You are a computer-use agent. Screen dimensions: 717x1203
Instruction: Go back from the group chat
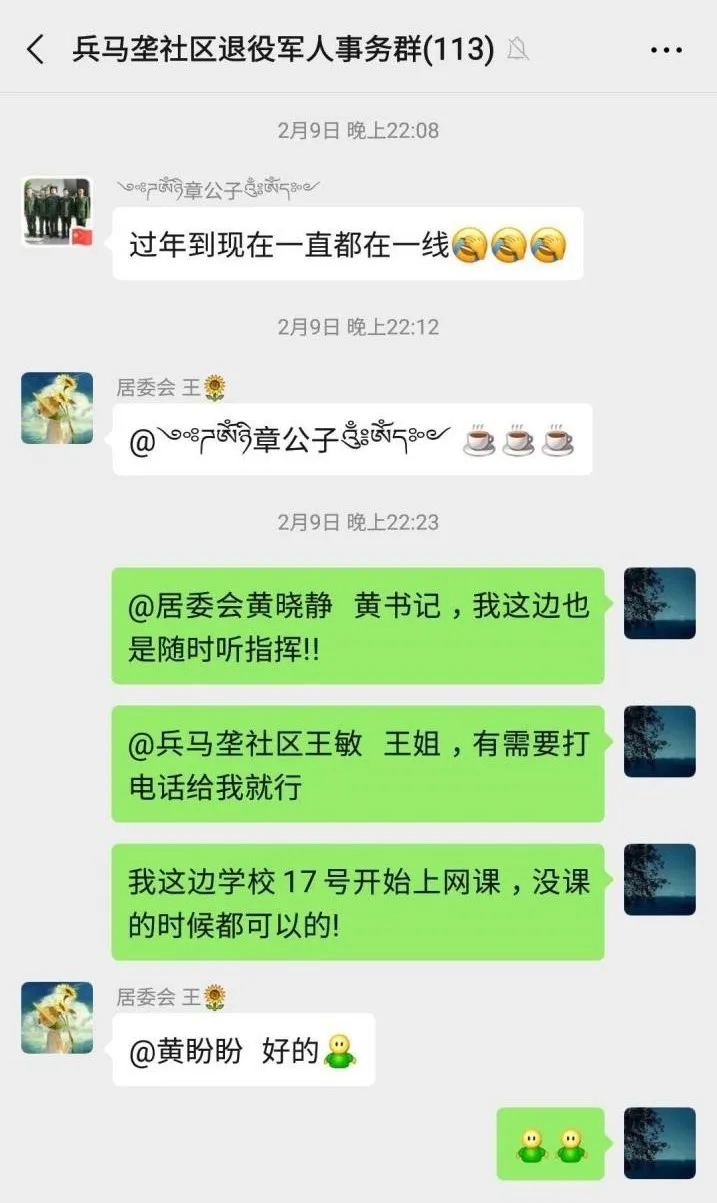pyautogui.click(x=36, y=49)
